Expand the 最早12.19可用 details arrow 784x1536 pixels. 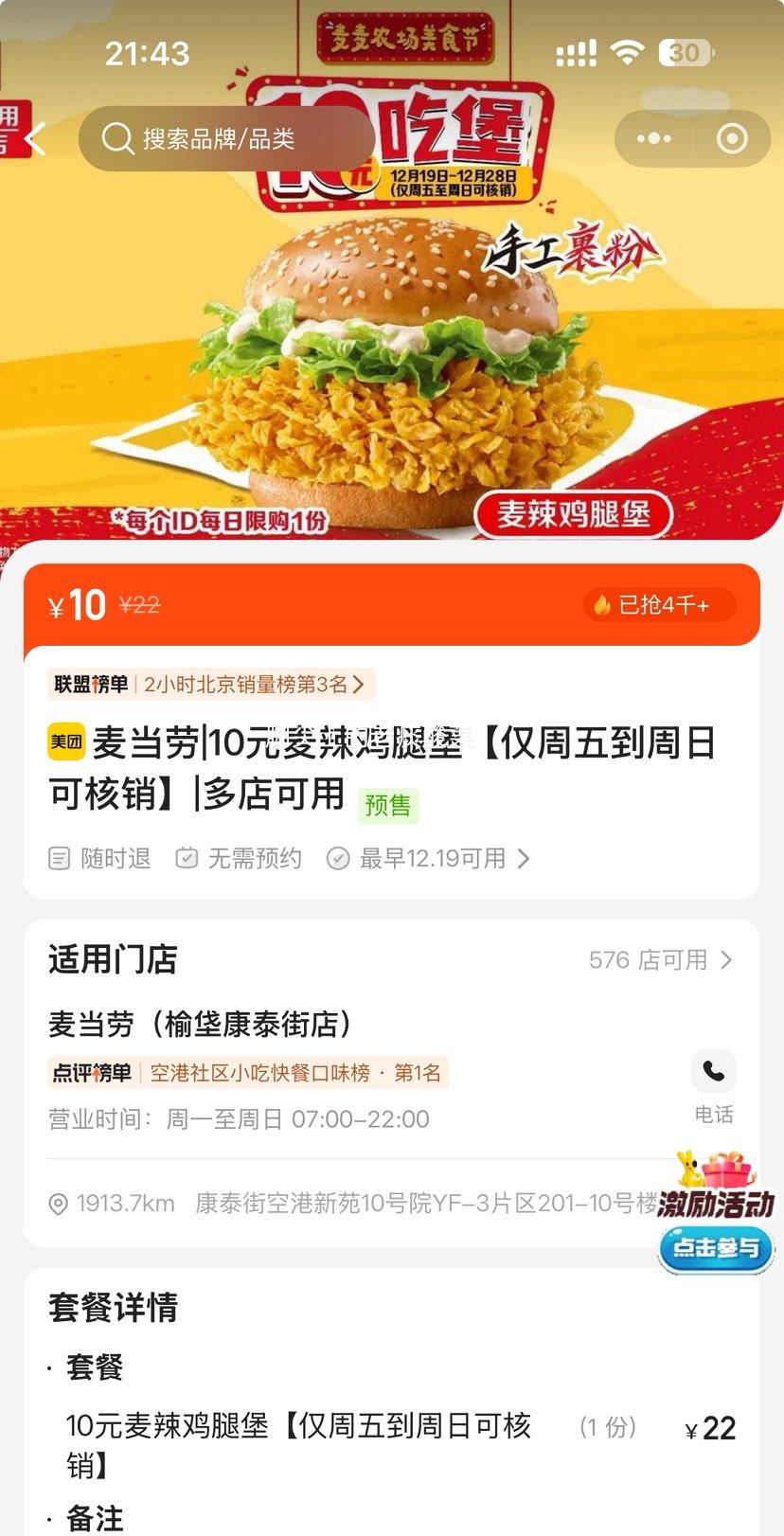coord(524,858)
